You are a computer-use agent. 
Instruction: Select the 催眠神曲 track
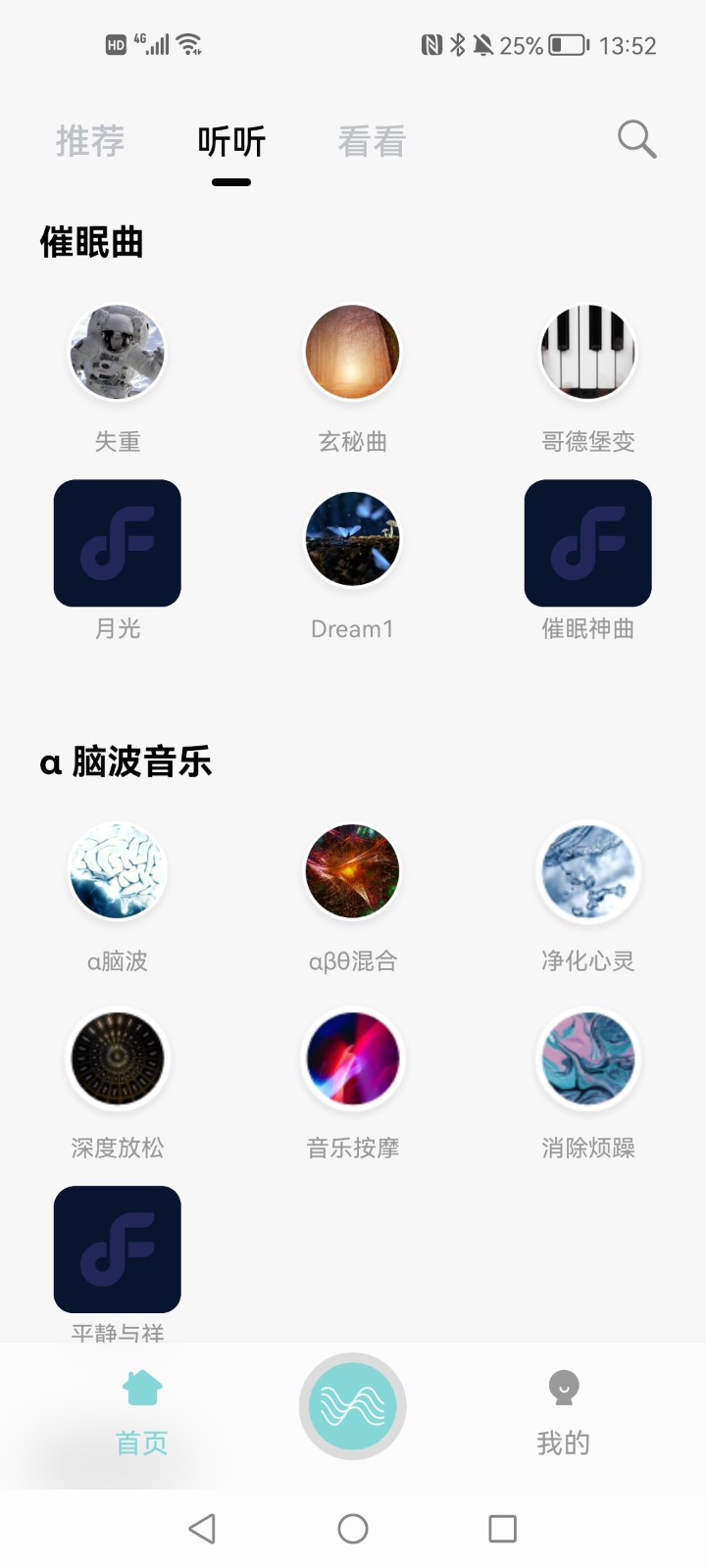(x=587, y=543)
